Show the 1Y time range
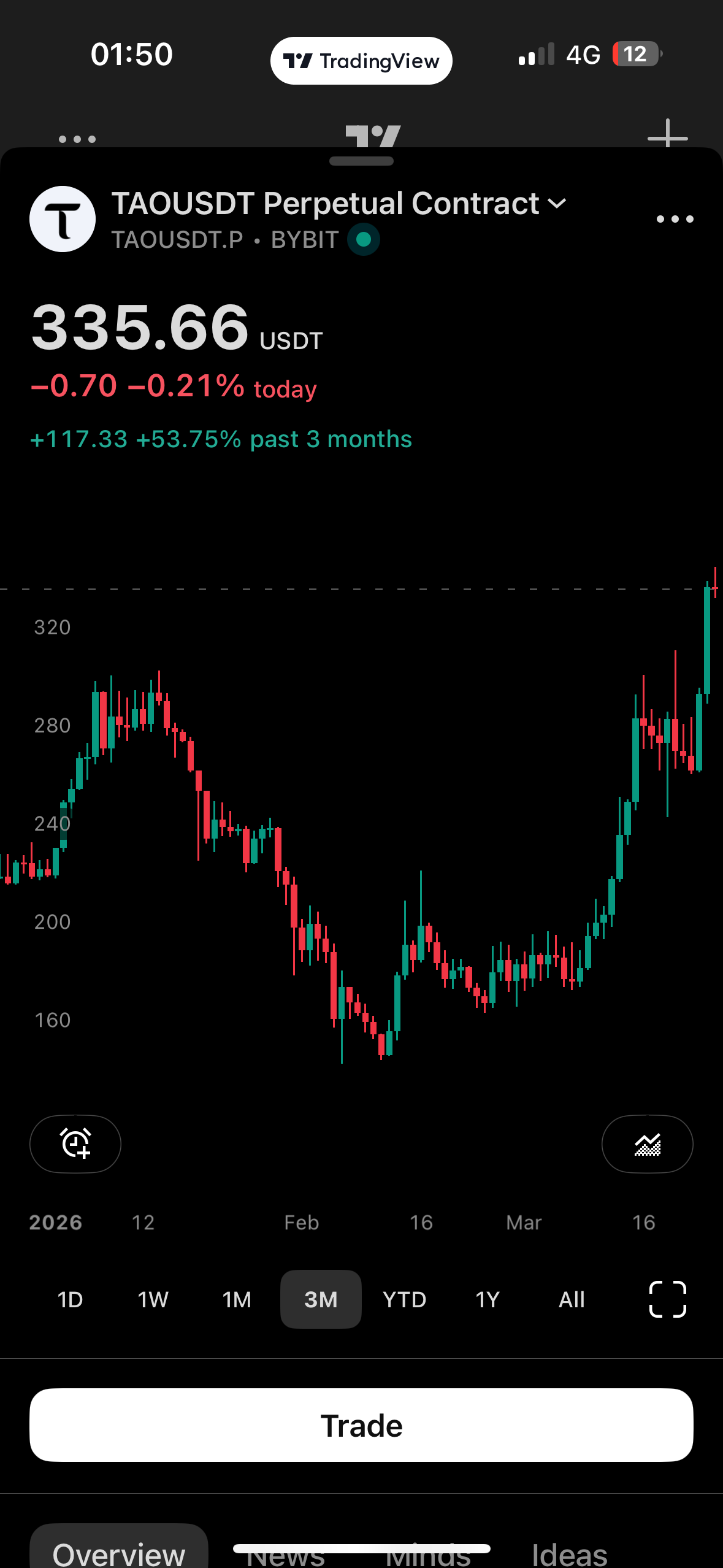The width and height of the screenshot is (723, 1568). pyautogui.click(x=488, y=1299)
